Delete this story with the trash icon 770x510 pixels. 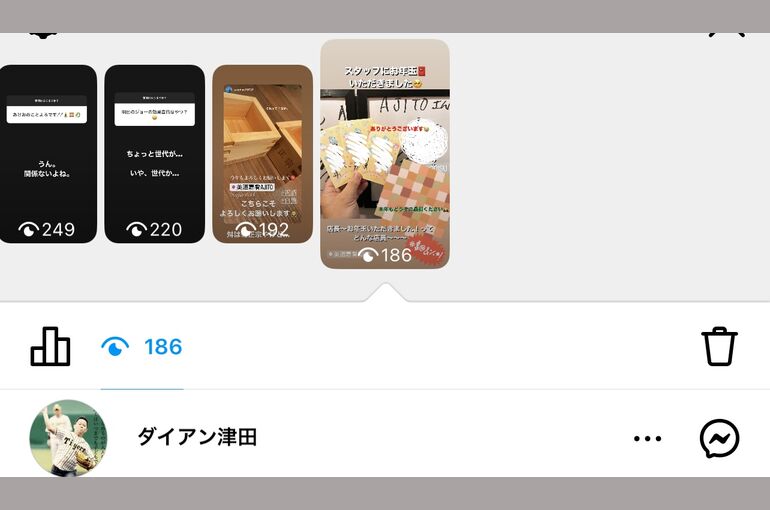tap(719, 347)
